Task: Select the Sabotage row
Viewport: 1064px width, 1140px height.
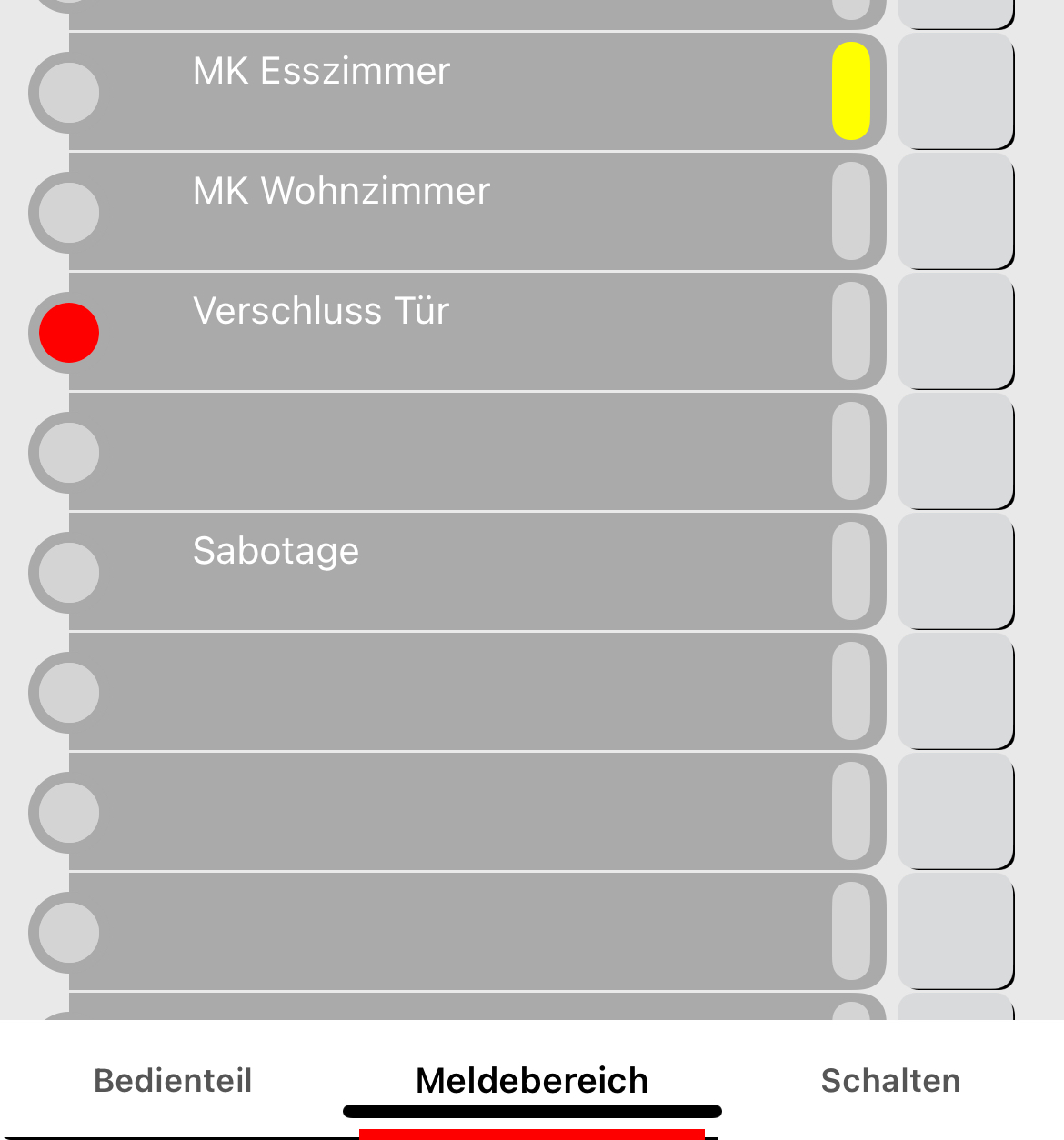Action: (455, 571)
